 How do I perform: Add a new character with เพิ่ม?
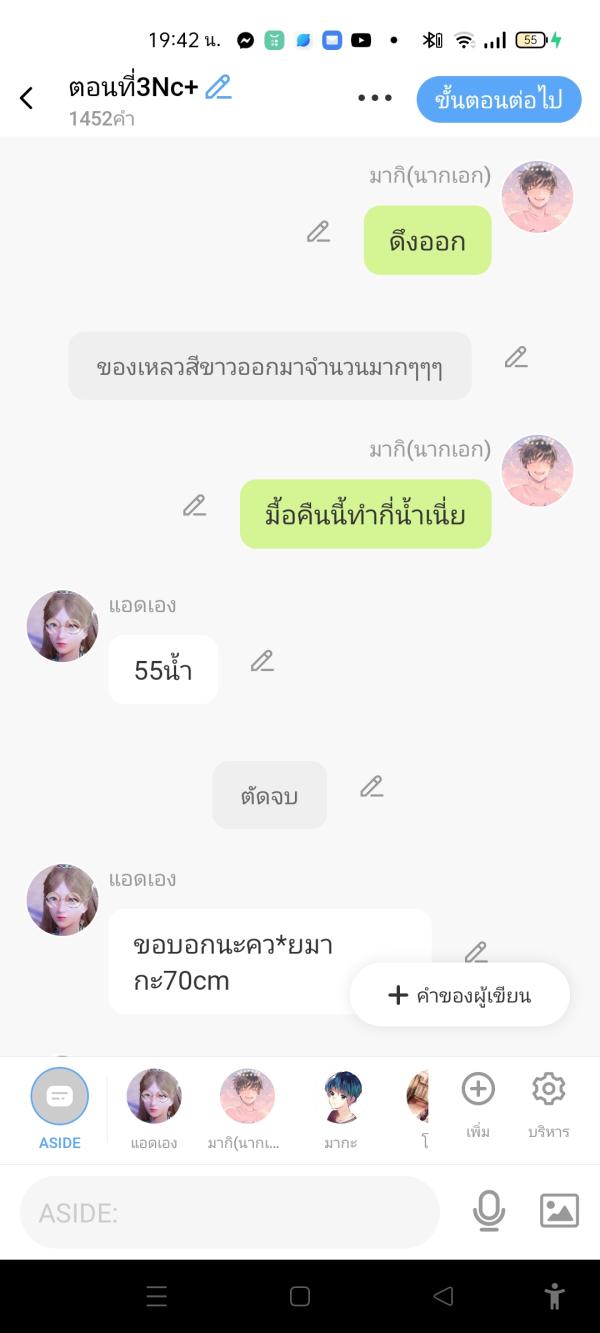point(478,1089)
